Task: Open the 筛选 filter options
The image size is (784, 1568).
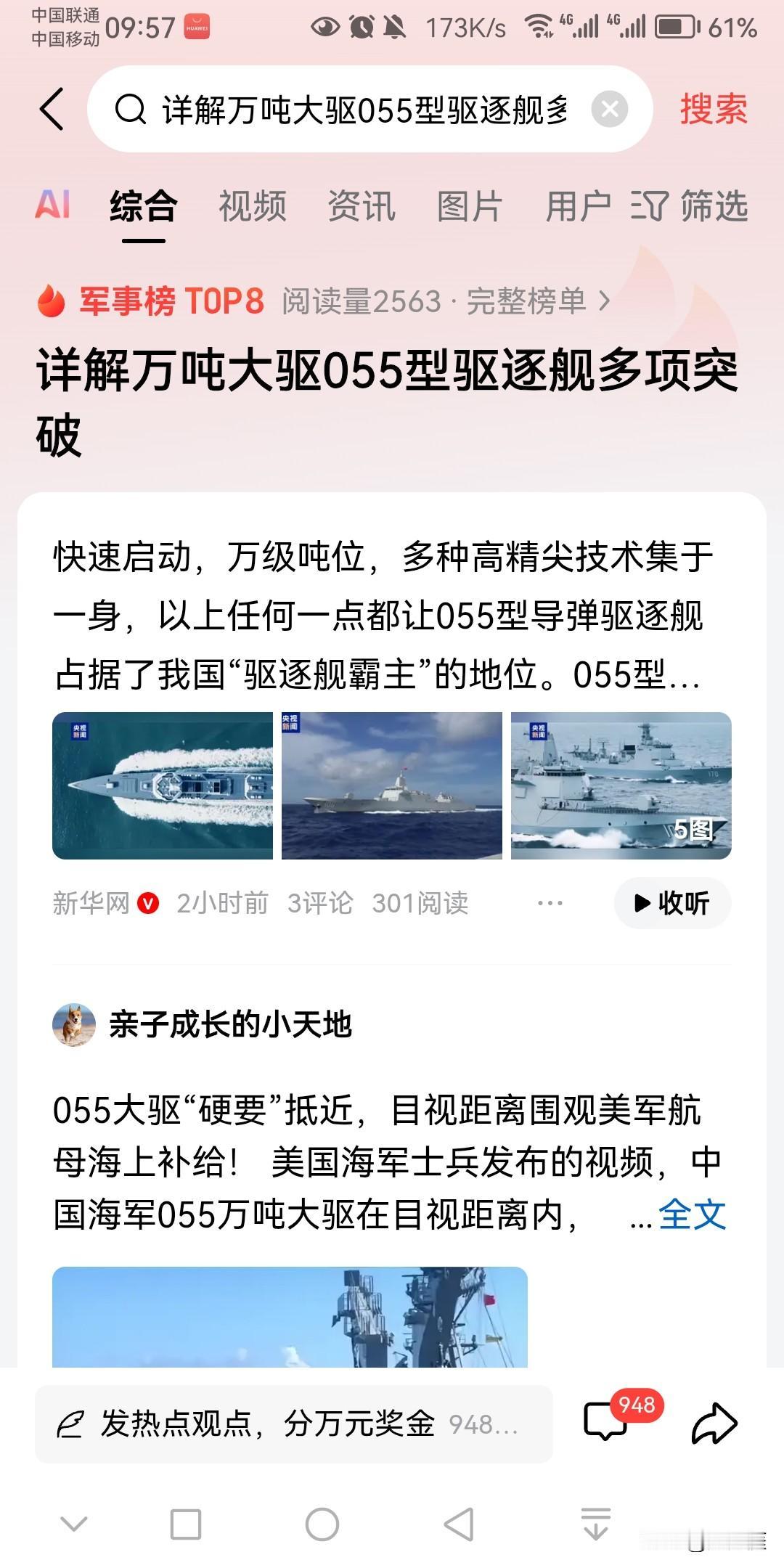Action: tap(691, 206)
